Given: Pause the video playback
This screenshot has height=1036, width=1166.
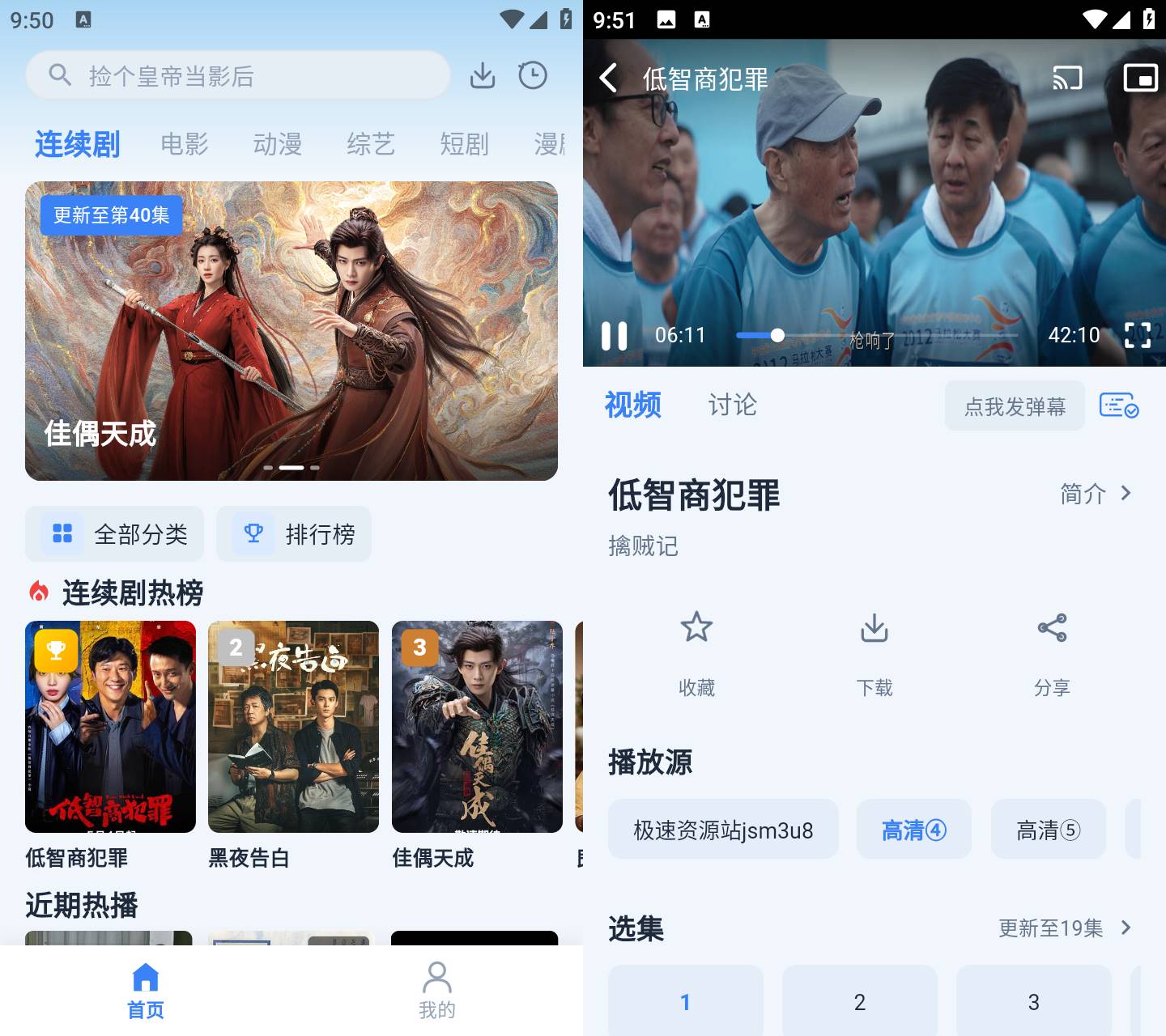Looking at the screenshot, I should [x=615, y=335].
